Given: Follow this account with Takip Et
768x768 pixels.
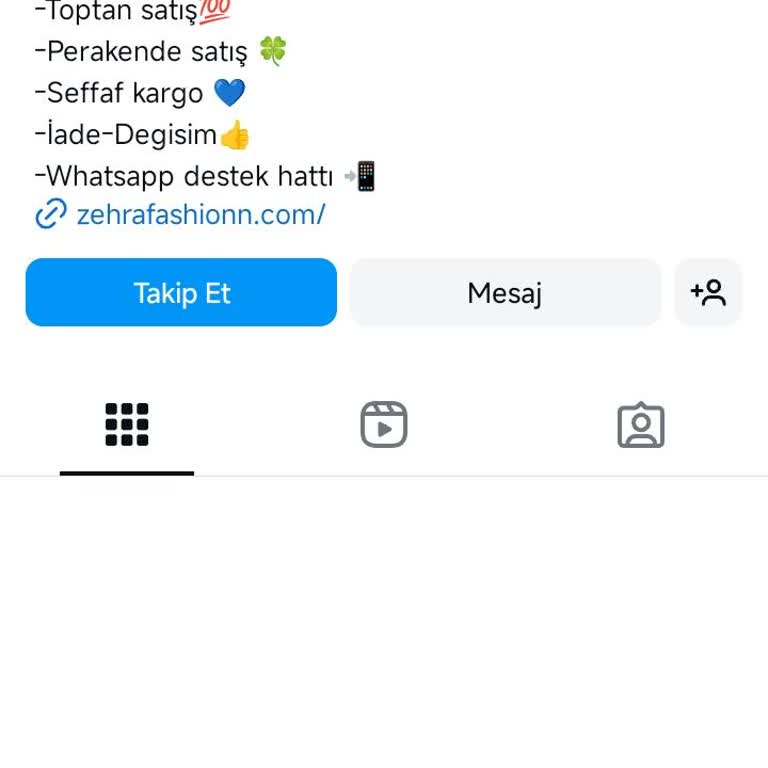Looking at the screenshot, I should 181,293.
